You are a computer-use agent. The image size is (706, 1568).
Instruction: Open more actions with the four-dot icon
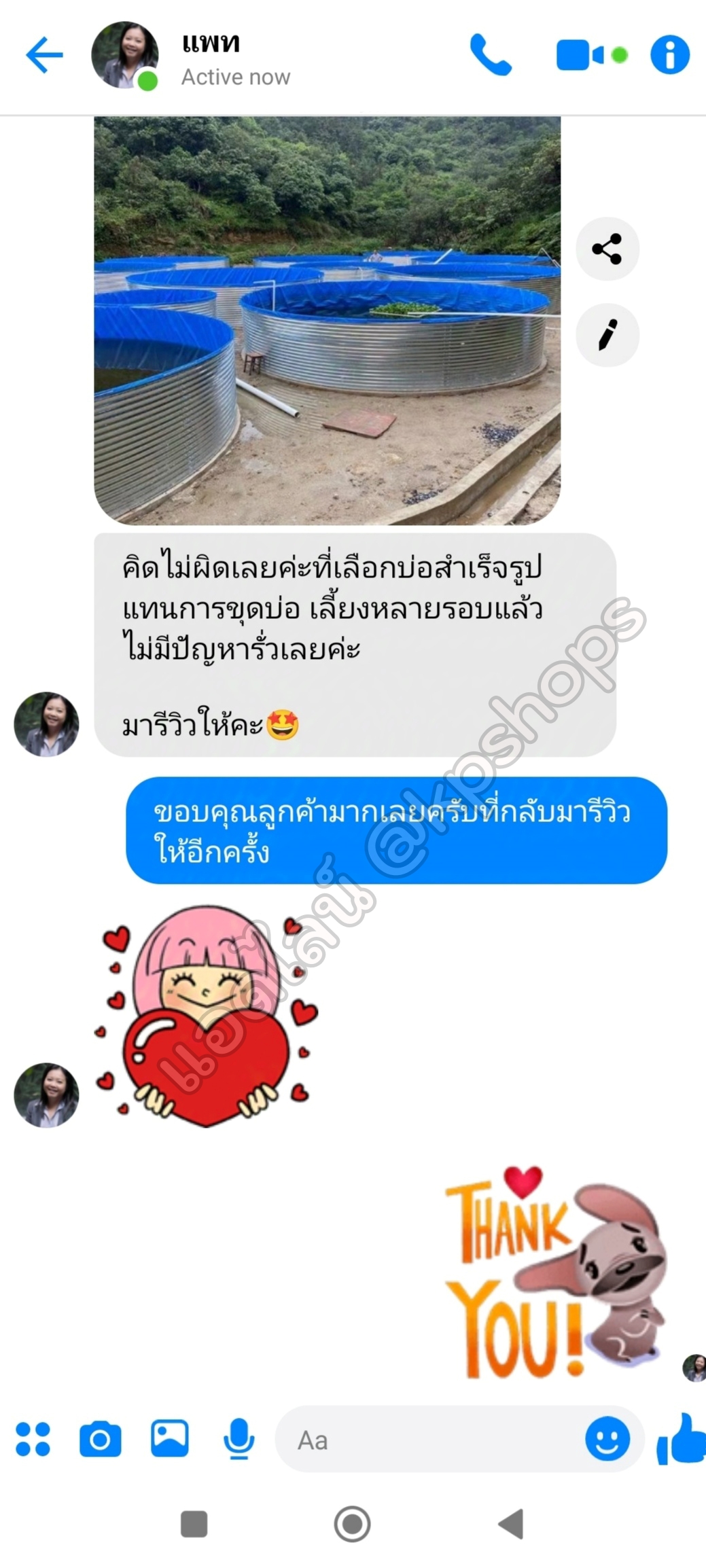[x=33, y=1439]
